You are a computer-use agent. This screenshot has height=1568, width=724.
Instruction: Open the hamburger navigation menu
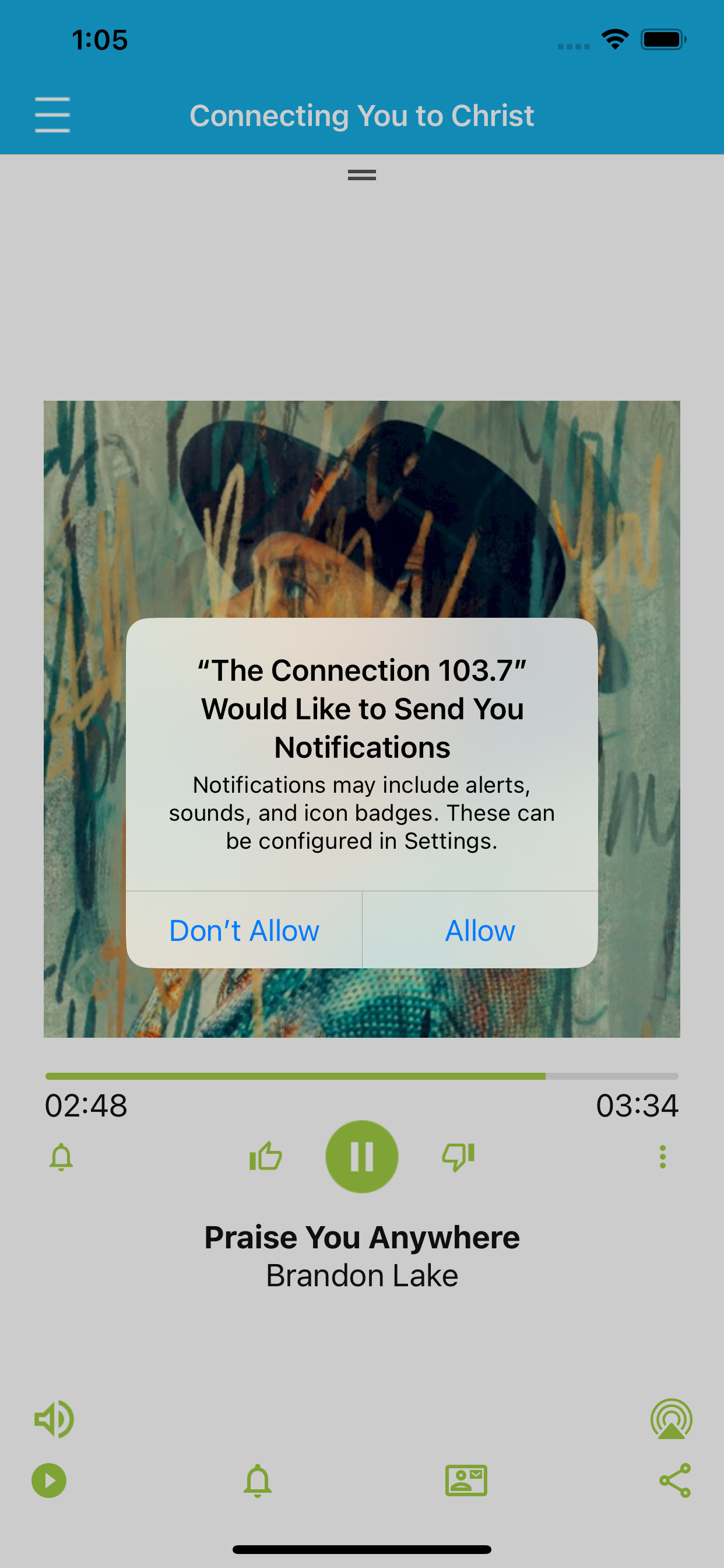pos(52,115)
